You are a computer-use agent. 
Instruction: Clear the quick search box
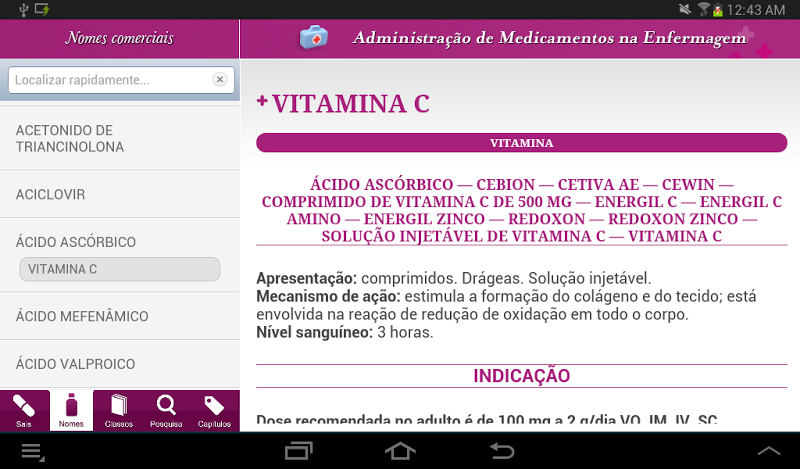pos(220,80)
